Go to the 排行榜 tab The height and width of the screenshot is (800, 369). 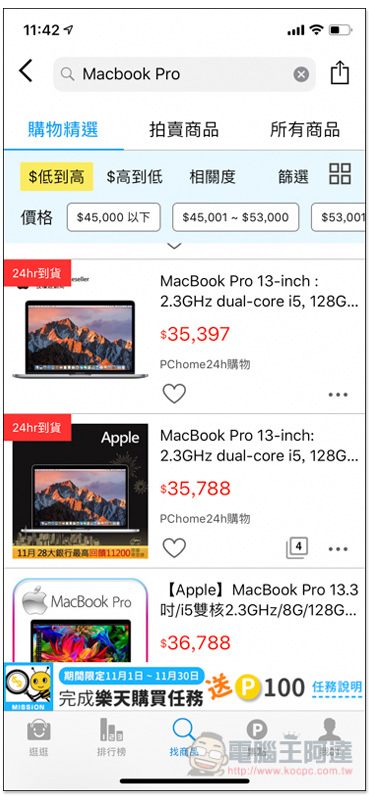[111, 738]
